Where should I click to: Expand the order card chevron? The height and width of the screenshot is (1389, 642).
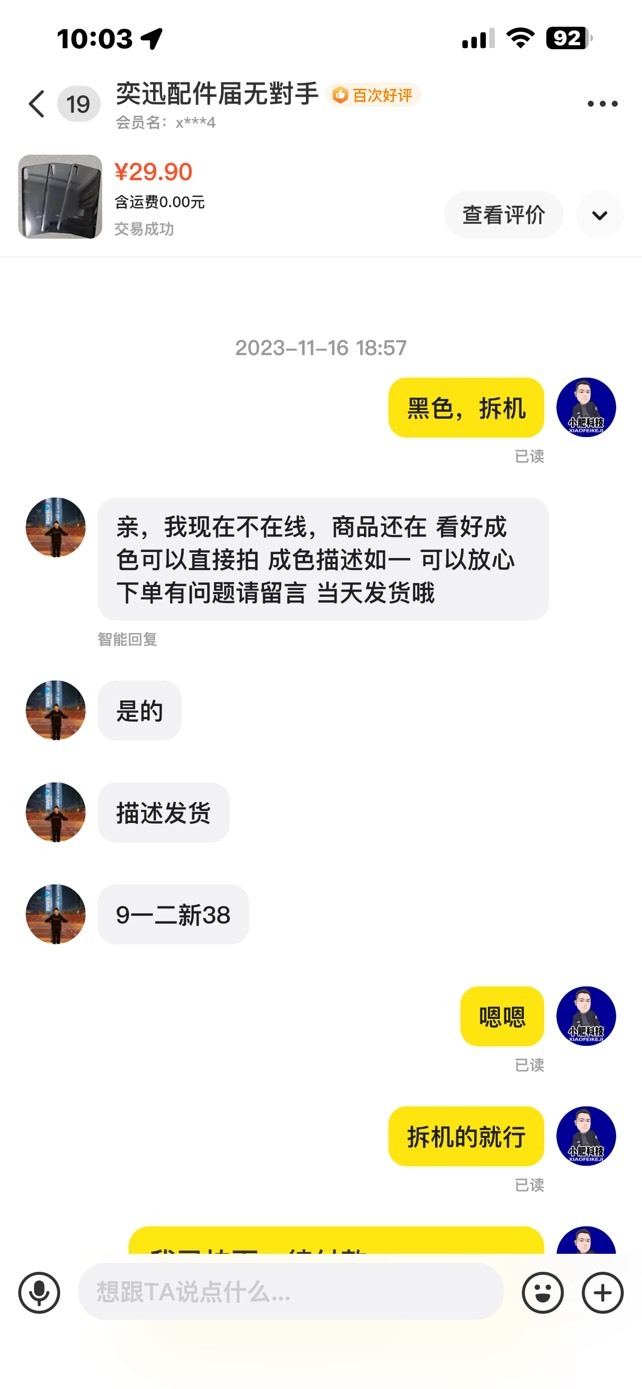point(600,215)
